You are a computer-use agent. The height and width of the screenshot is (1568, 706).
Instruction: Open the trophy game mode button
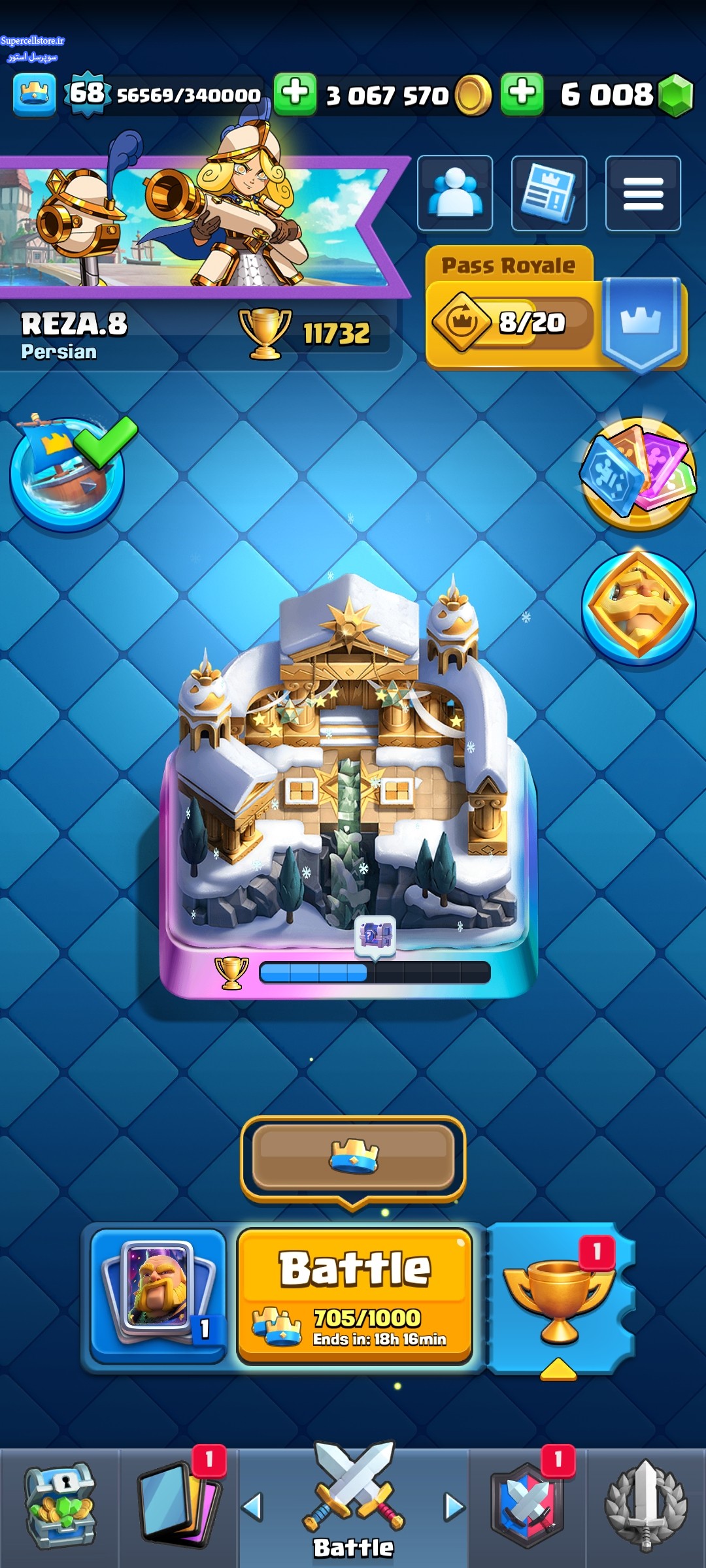[560, 1298]
